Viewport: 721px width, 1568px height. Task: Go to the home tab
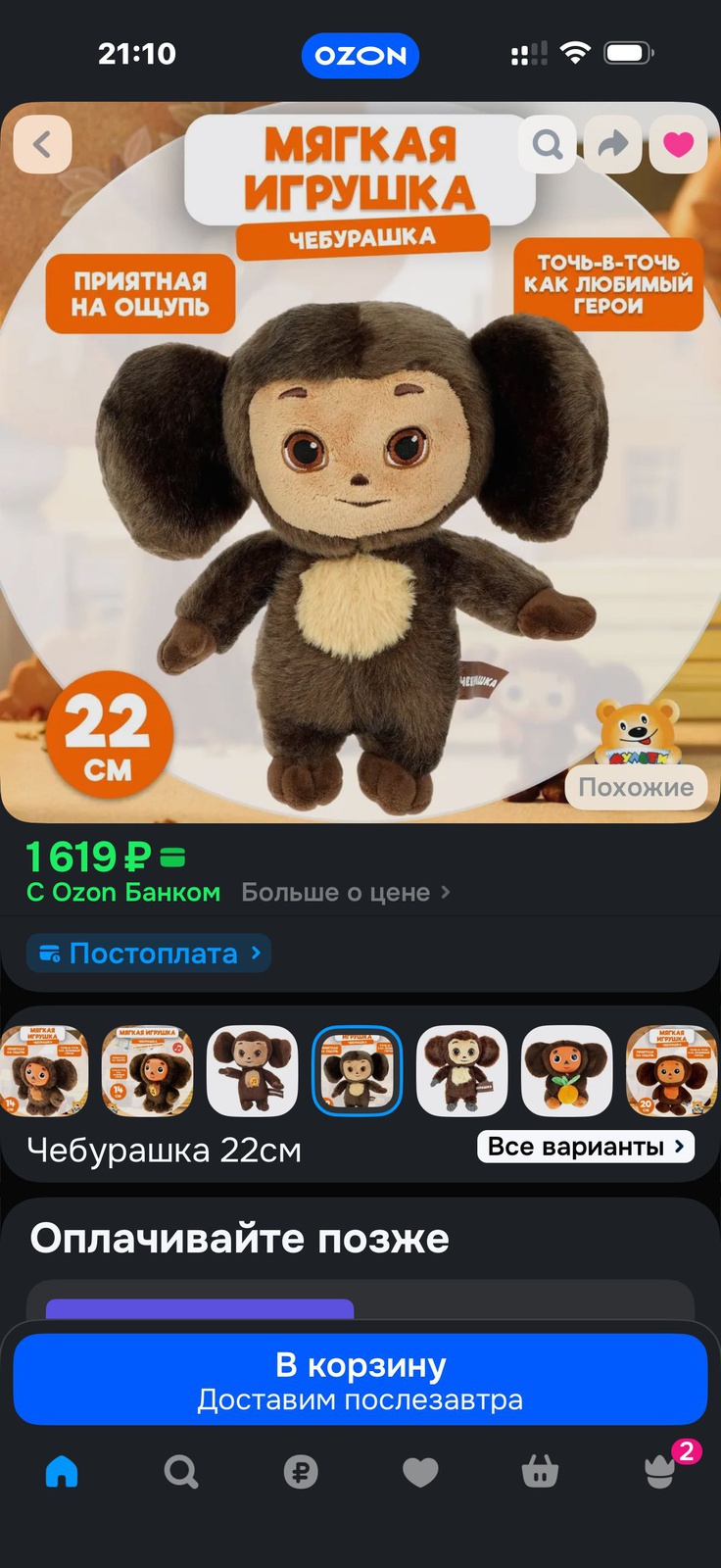click(62, 1471)
